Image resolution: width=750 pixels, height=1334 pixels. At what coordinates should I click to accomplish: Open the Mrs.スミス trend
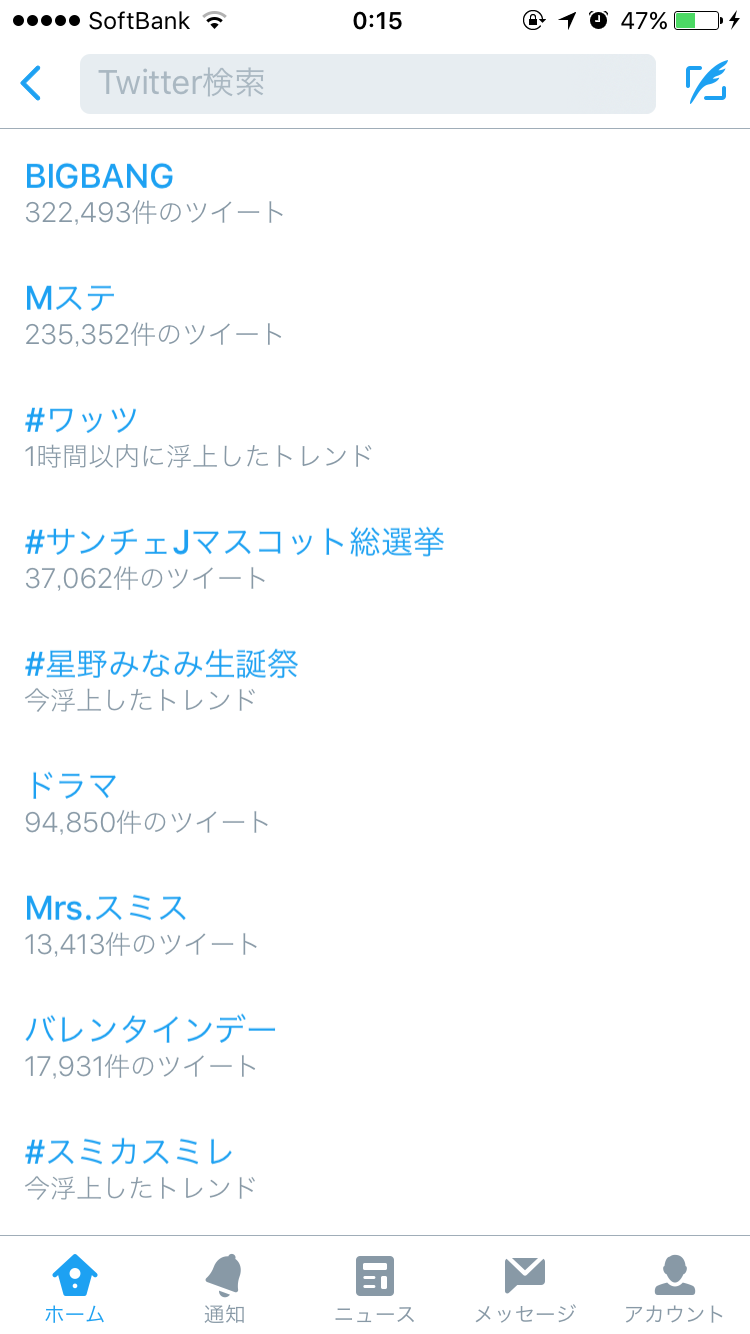coord(106,908)
